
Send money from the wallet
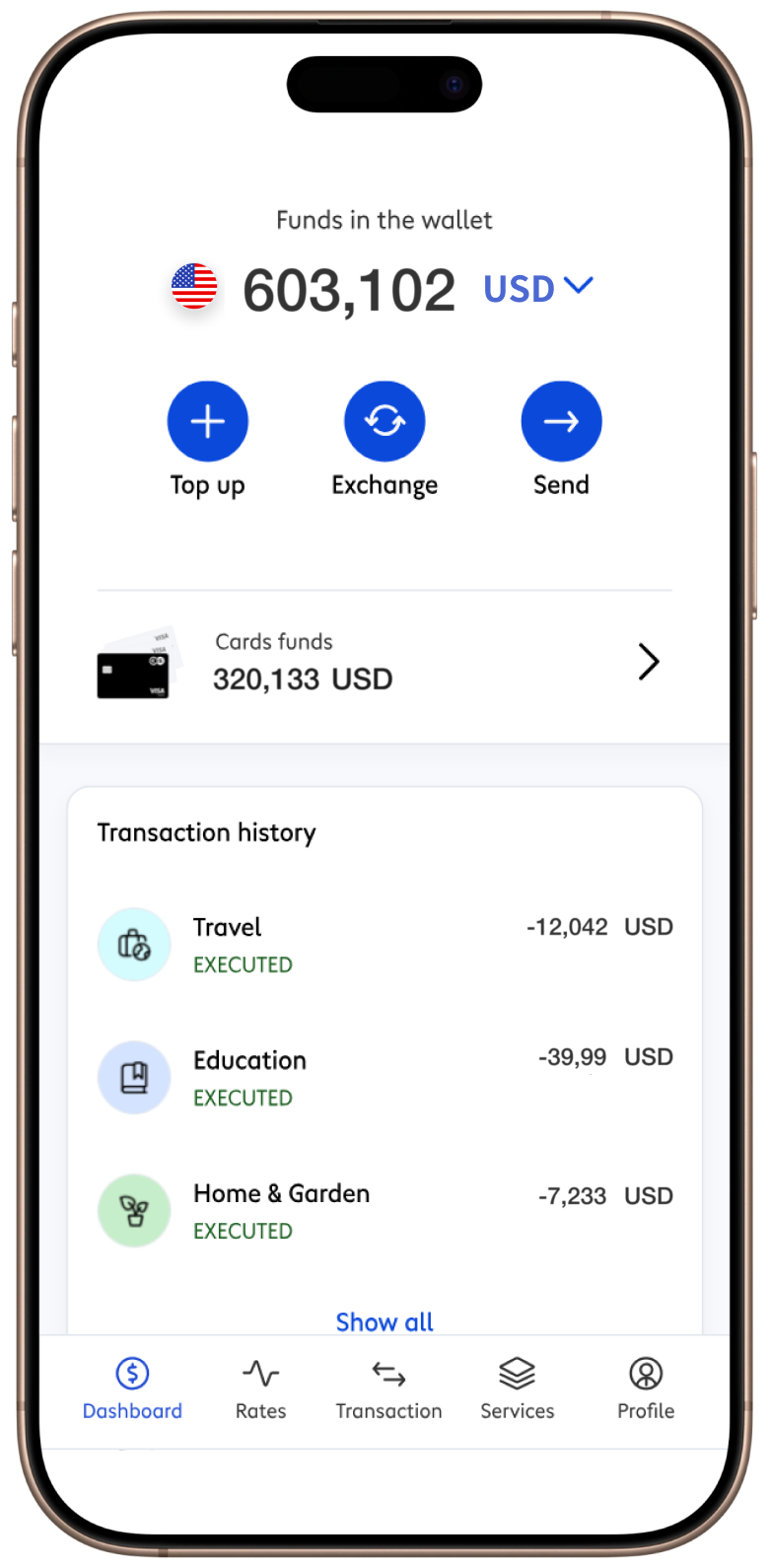click(x=561, y=422)
